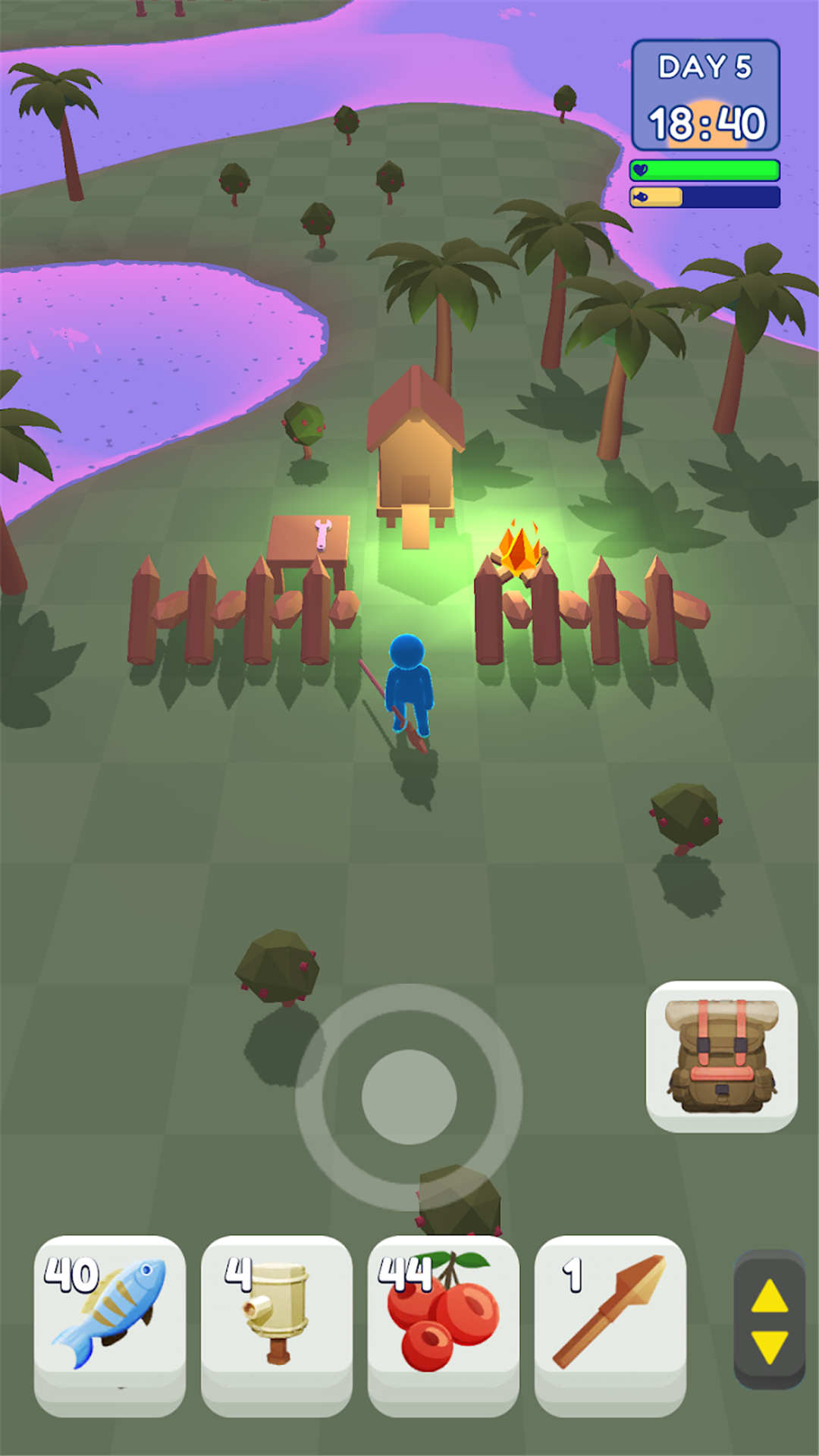Tap the up/down arrows toggle
The height and width of the screenshot is (1456, 819).
click(x=769, y=1320)
